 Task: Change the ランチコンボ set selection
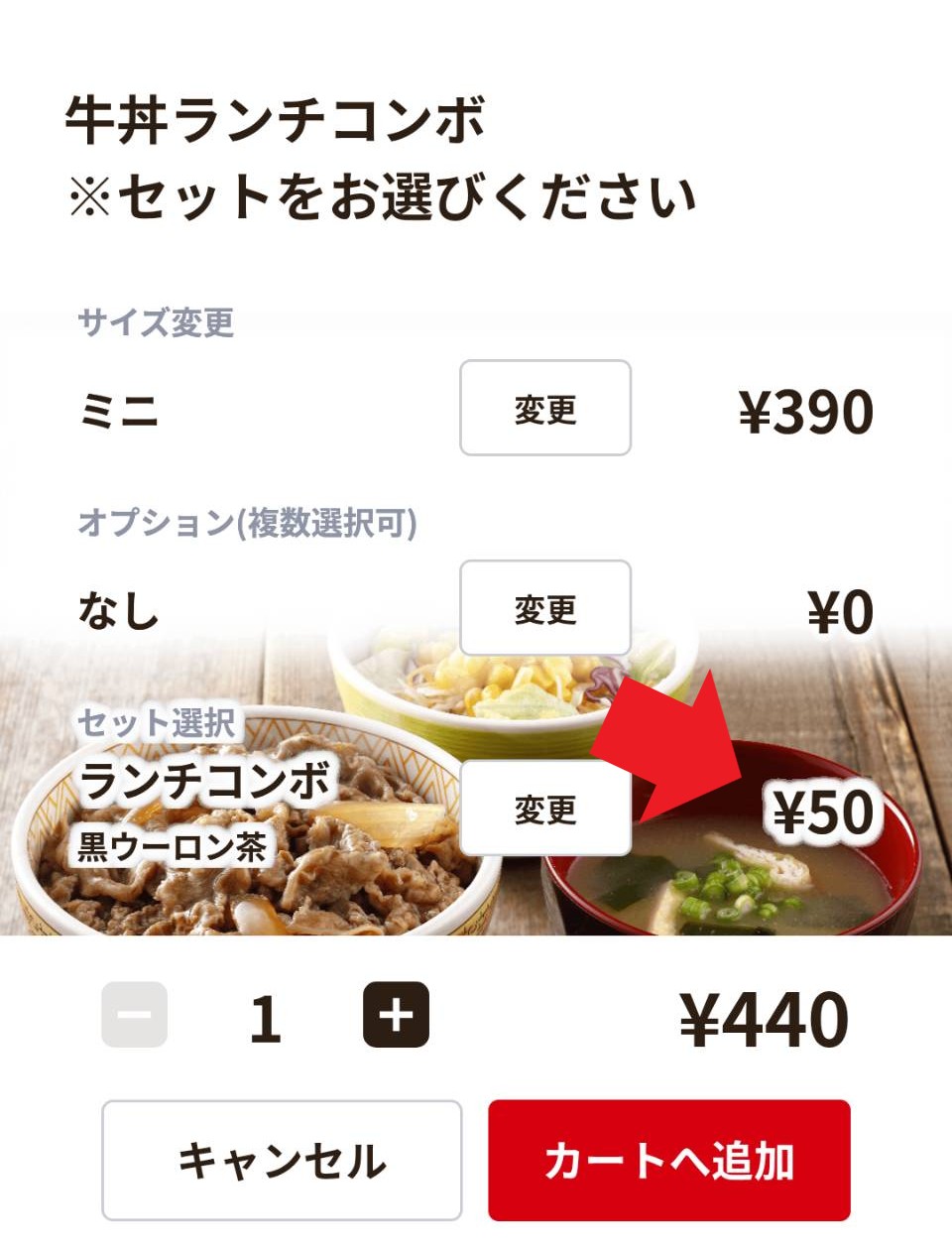tap(545, 809)
